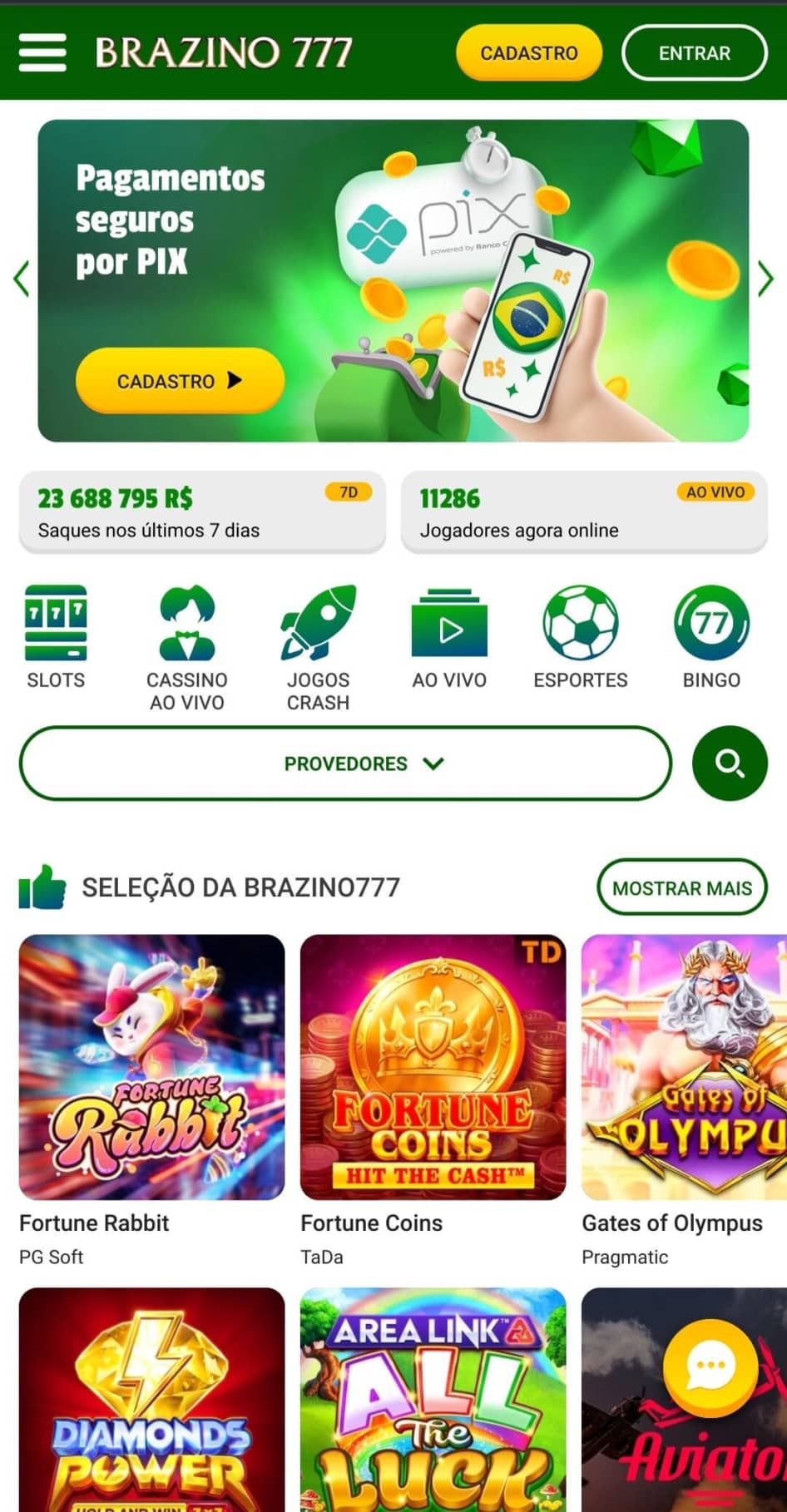Screen dimensions: 787x1512
Task: Select the Jogos Crash rocket icon
Action: coord(318,624)
